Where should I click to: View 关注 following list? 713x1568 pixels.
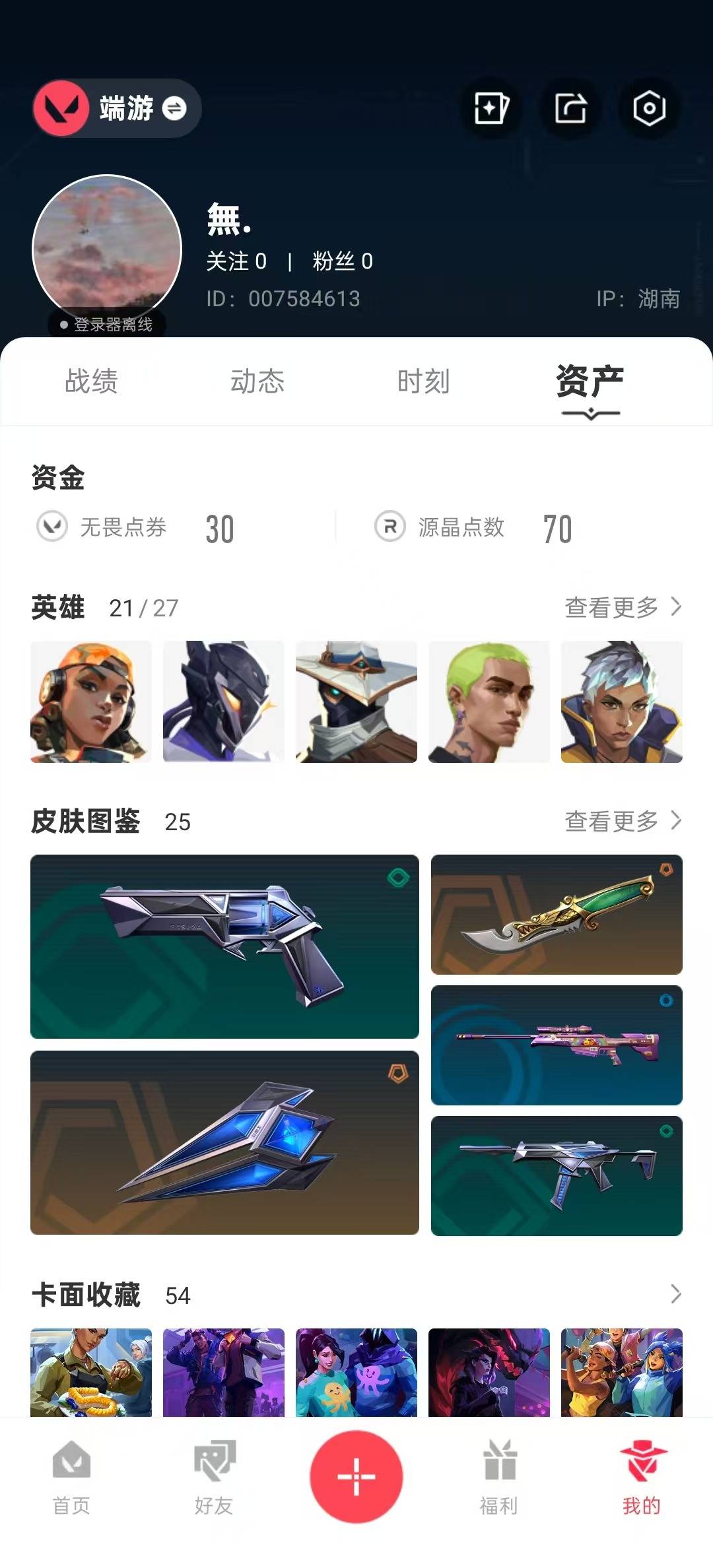[236, 261]
